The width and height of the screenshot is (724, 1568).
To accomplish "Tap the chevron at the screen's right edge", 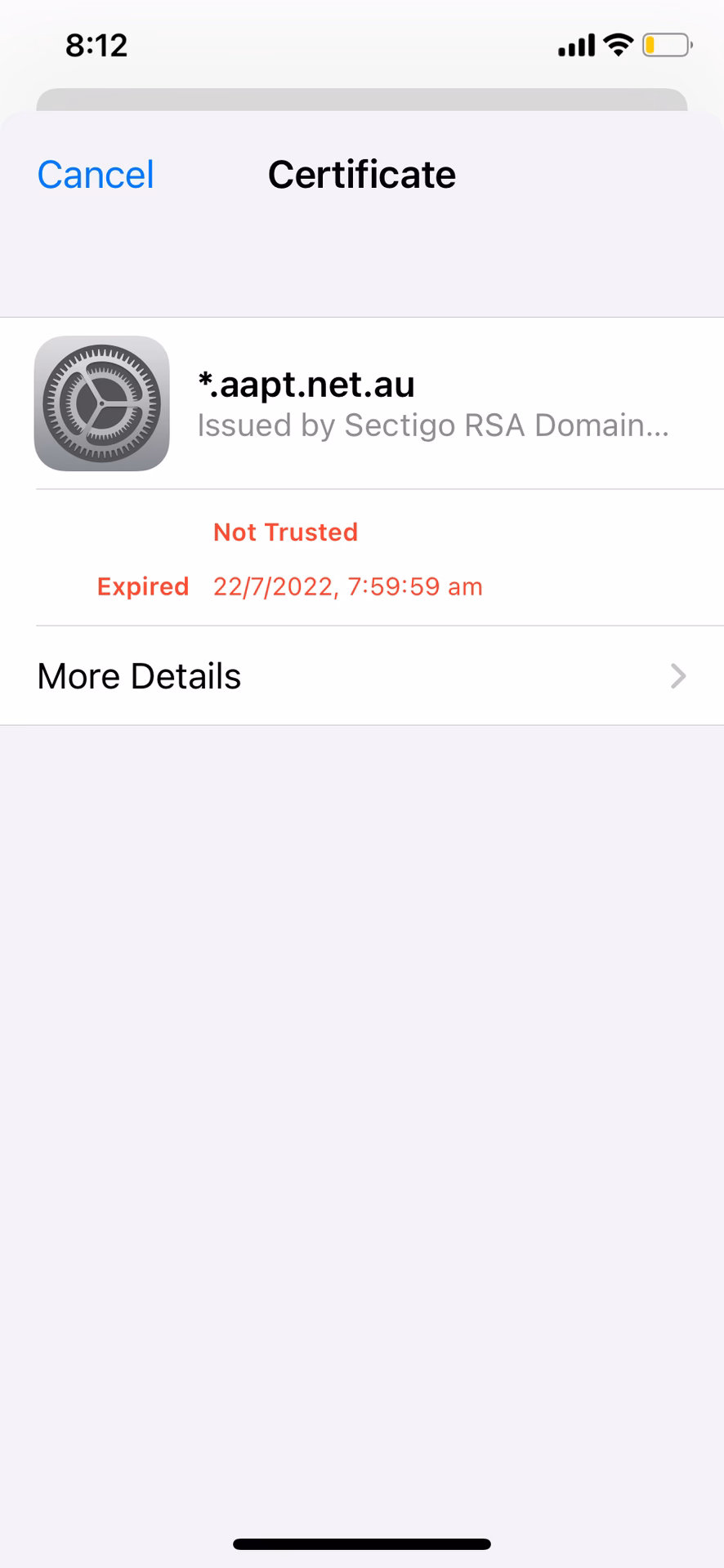I will (677, 675).
